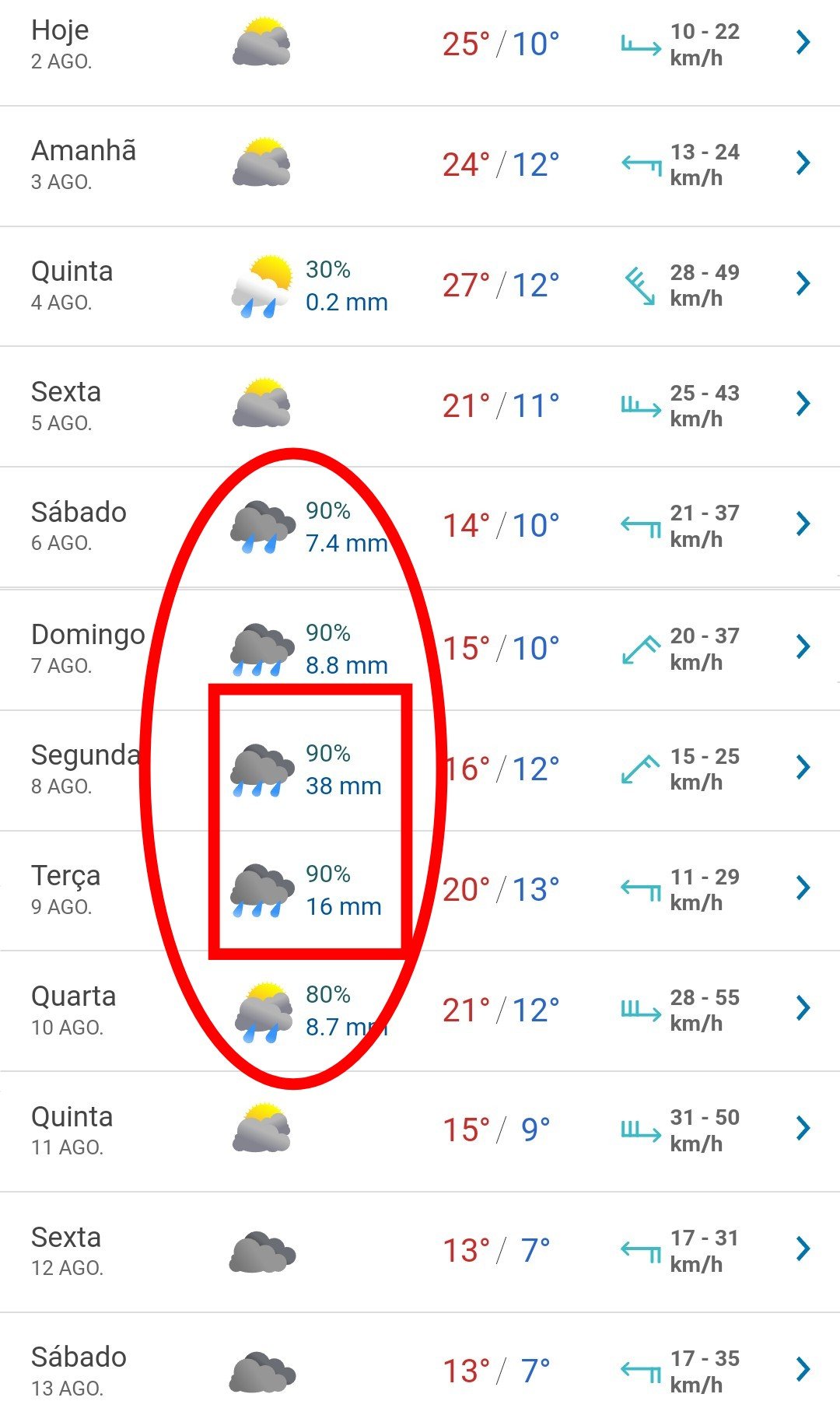Open Terça 9 AGO. forecast details
Viewport: 840px width, 1415px height.
tap(420, 891)
